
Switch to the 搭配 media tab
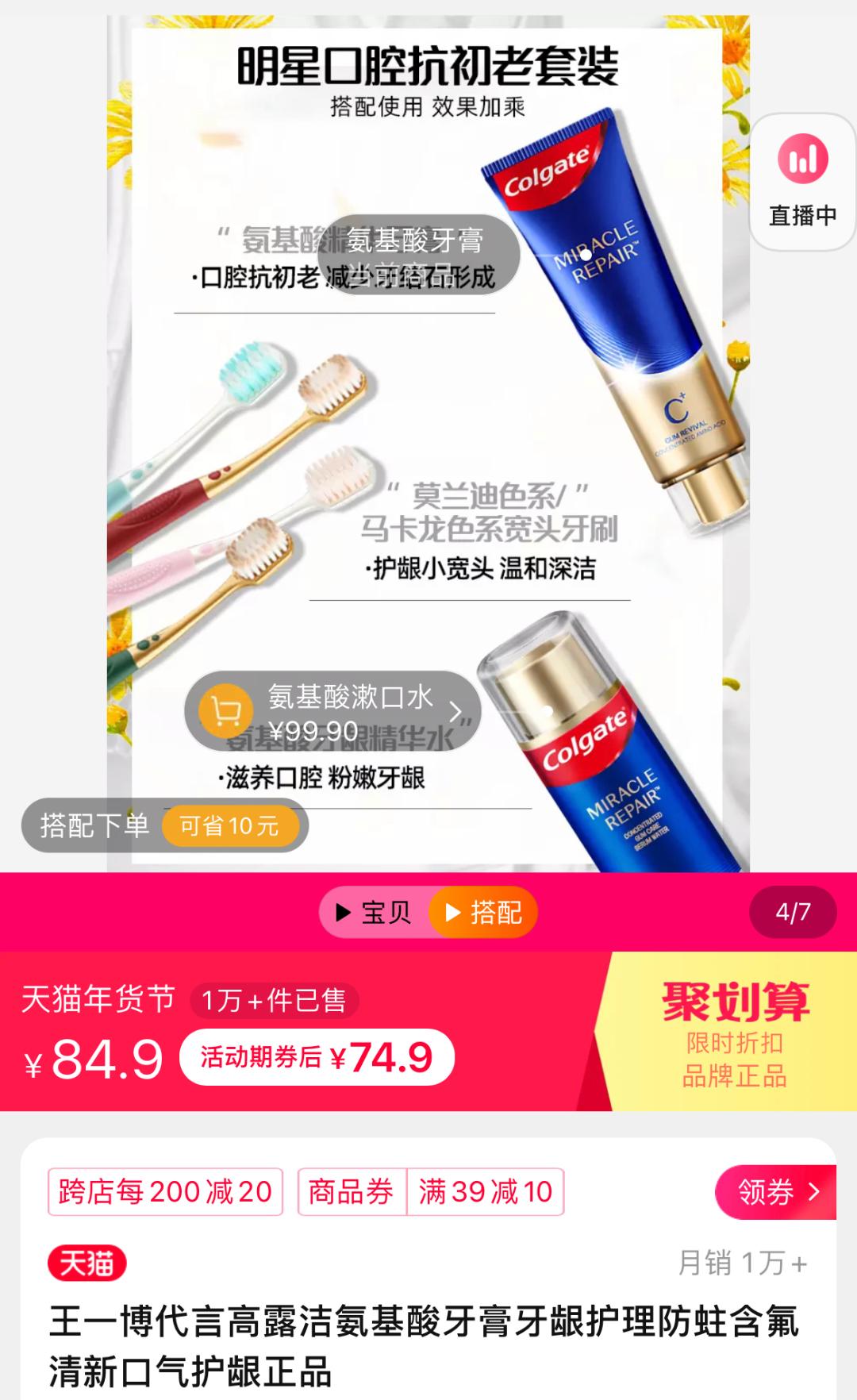pyautogui.click(x=484, y=912)
